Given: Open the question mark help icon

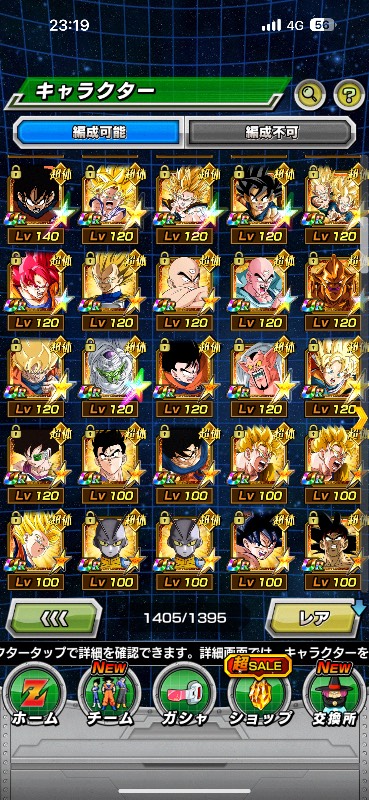Looking at the screenshot, I should pos(349,93).
